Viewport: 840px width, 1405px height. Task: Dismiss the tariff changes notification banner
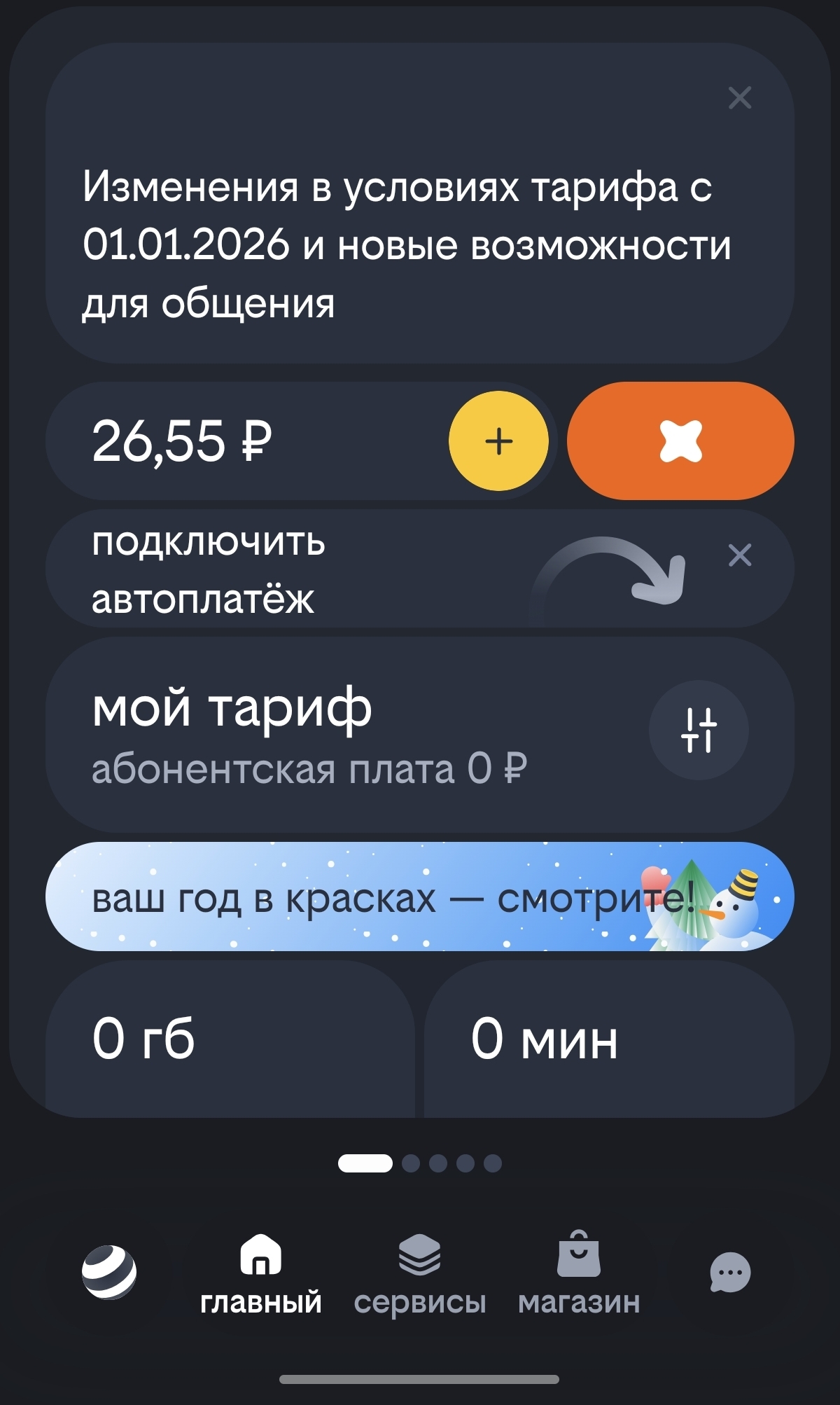point(739,98)
